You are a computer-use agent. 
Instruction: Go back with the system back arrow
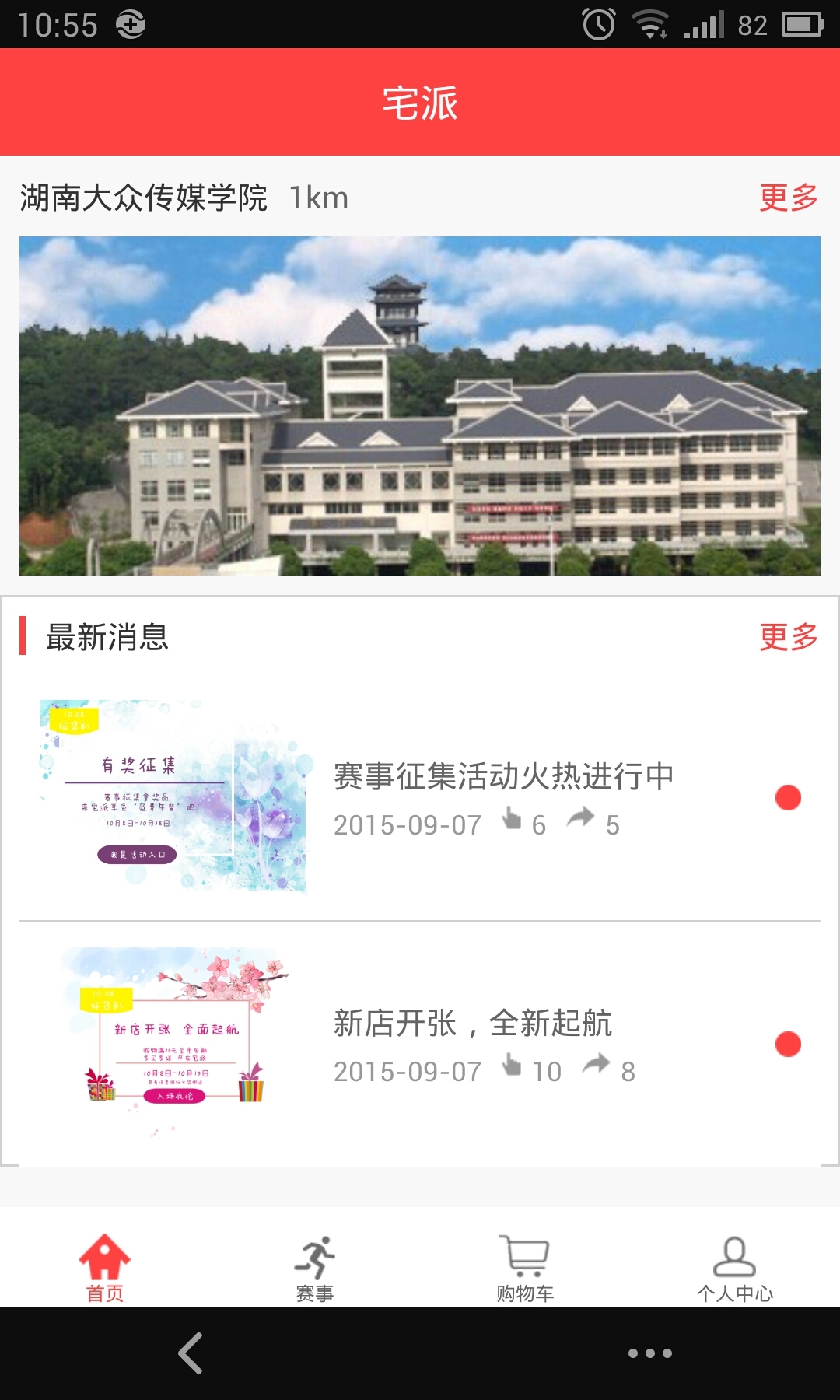pos(191,1353)
